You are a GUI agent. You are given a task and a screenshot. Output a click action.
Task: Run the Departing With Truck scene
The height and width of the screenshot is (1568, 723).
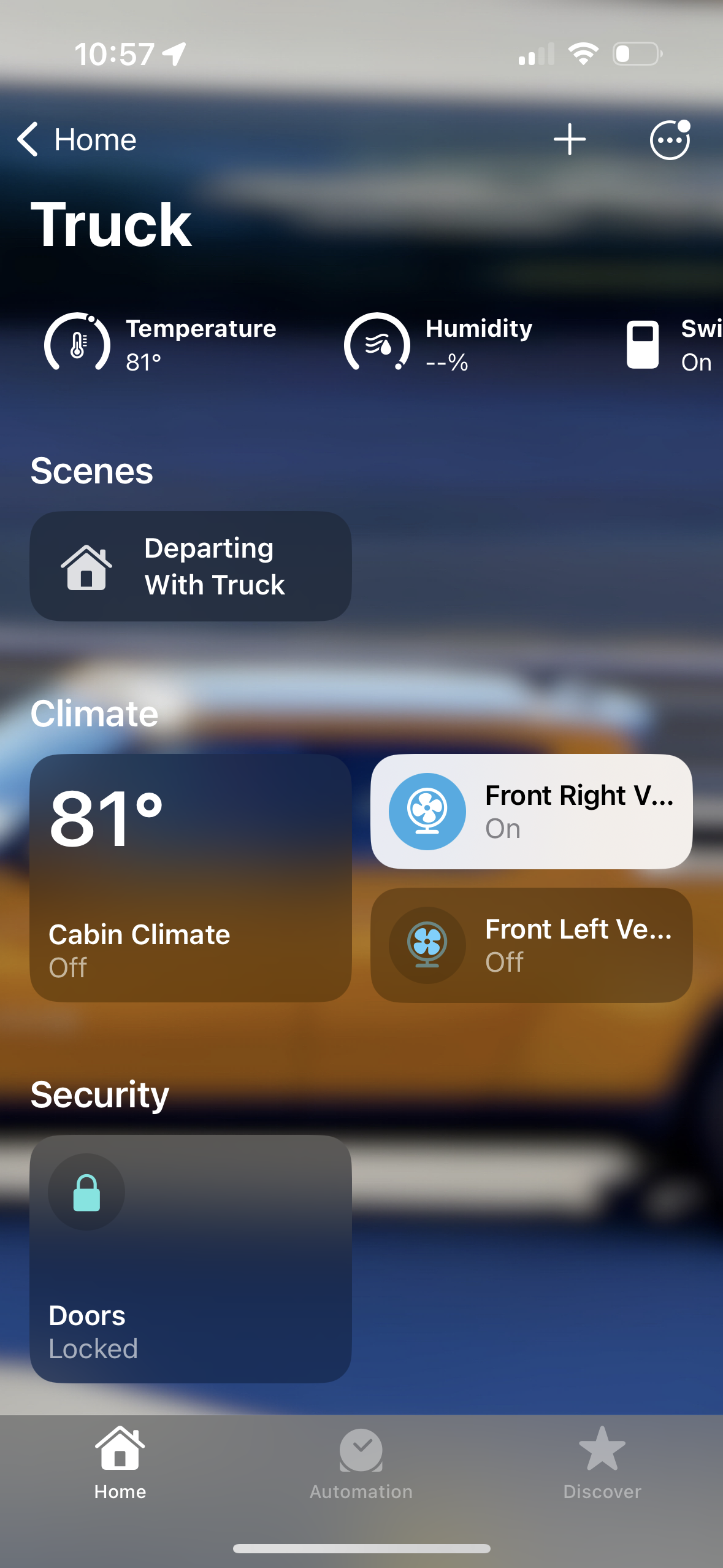click(190, 566)
